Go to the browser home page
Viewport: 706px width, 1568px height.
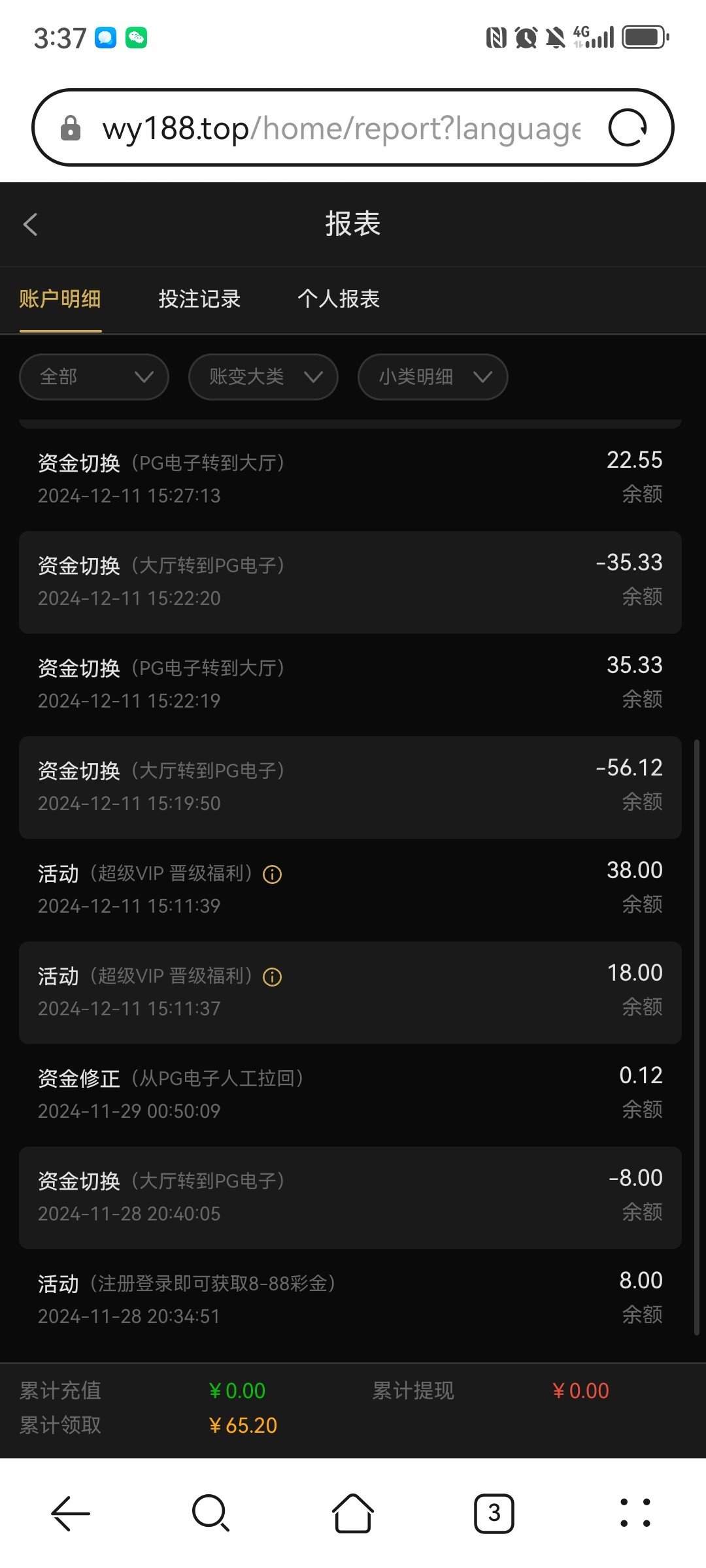(x=353, y=1513)
